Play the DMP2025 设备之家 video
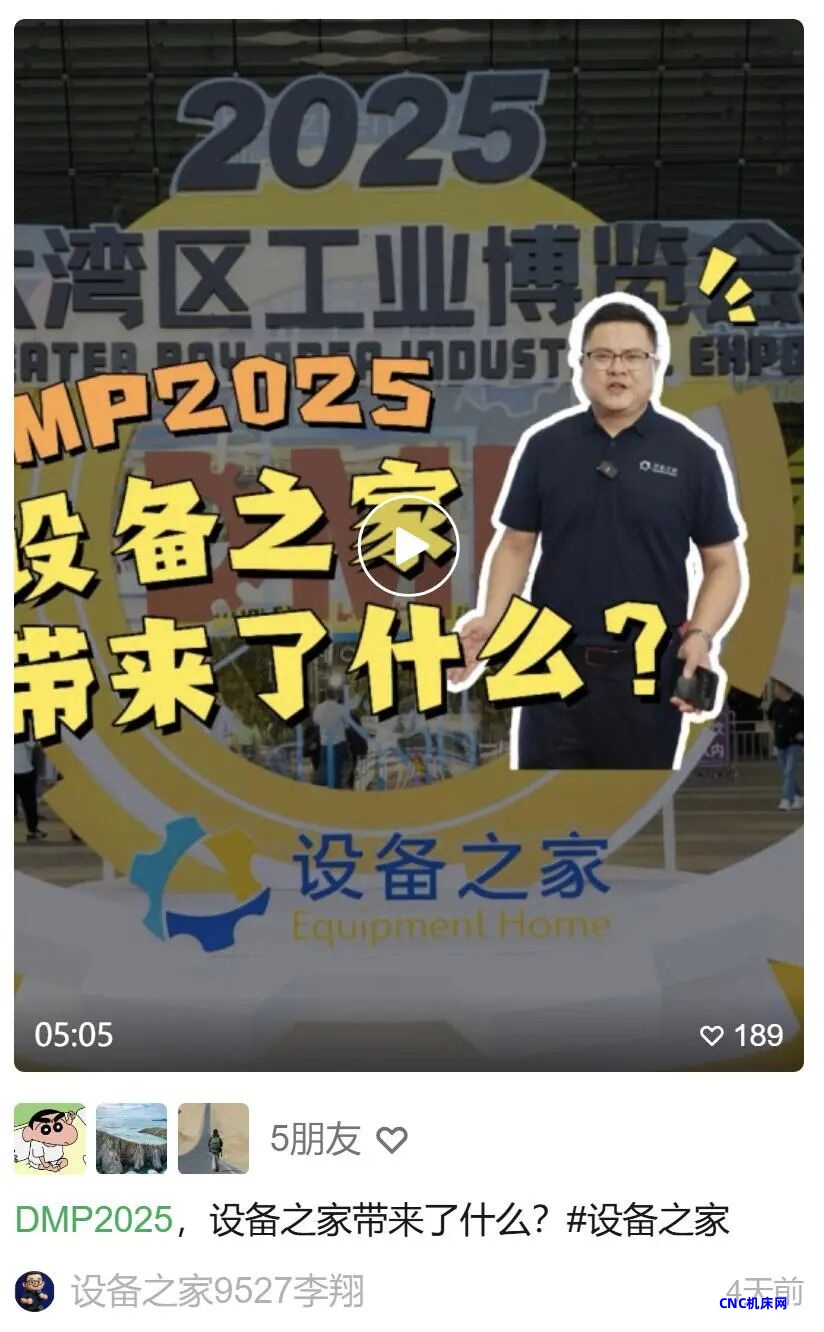824x1332 pixels. pos(408,546)
